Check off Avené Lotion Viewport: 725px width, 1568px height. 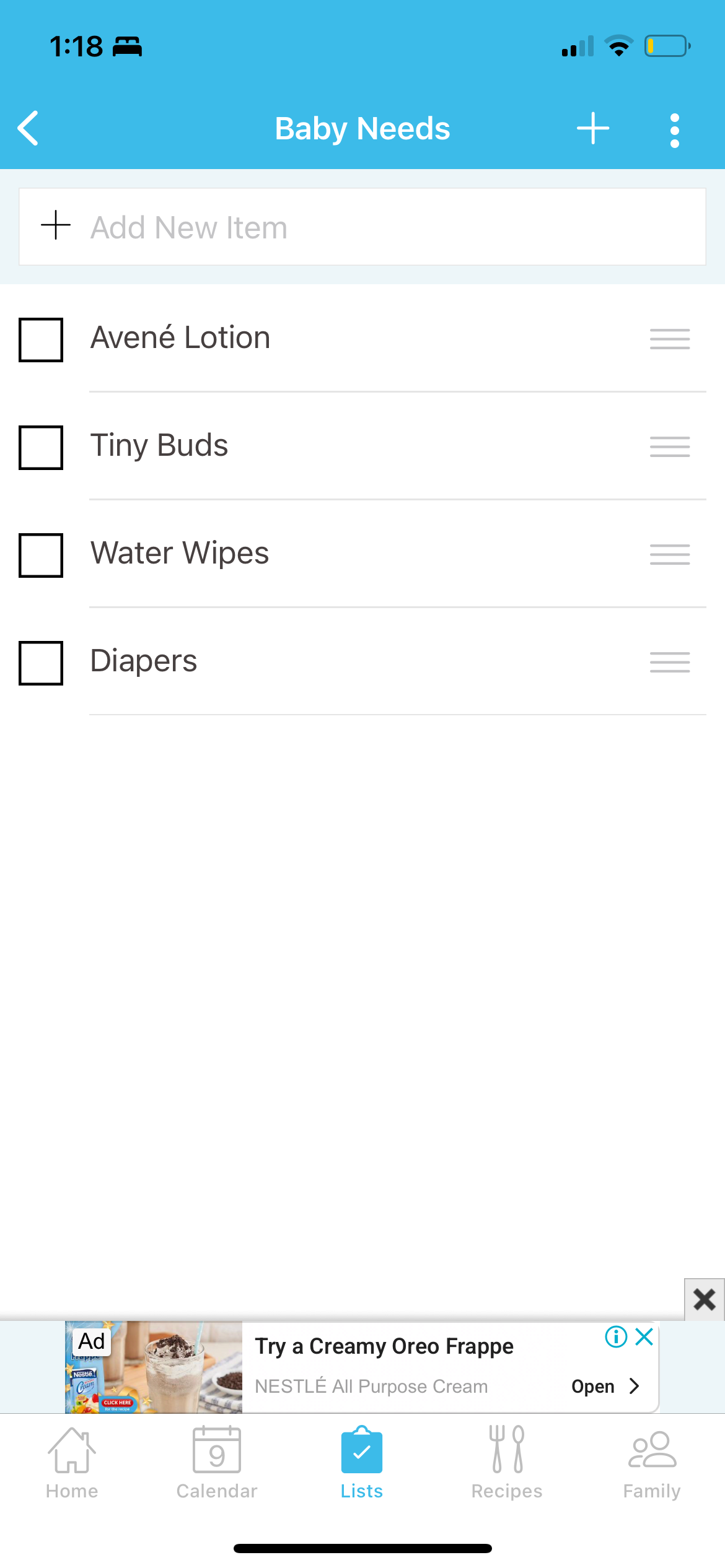(40, 339)
